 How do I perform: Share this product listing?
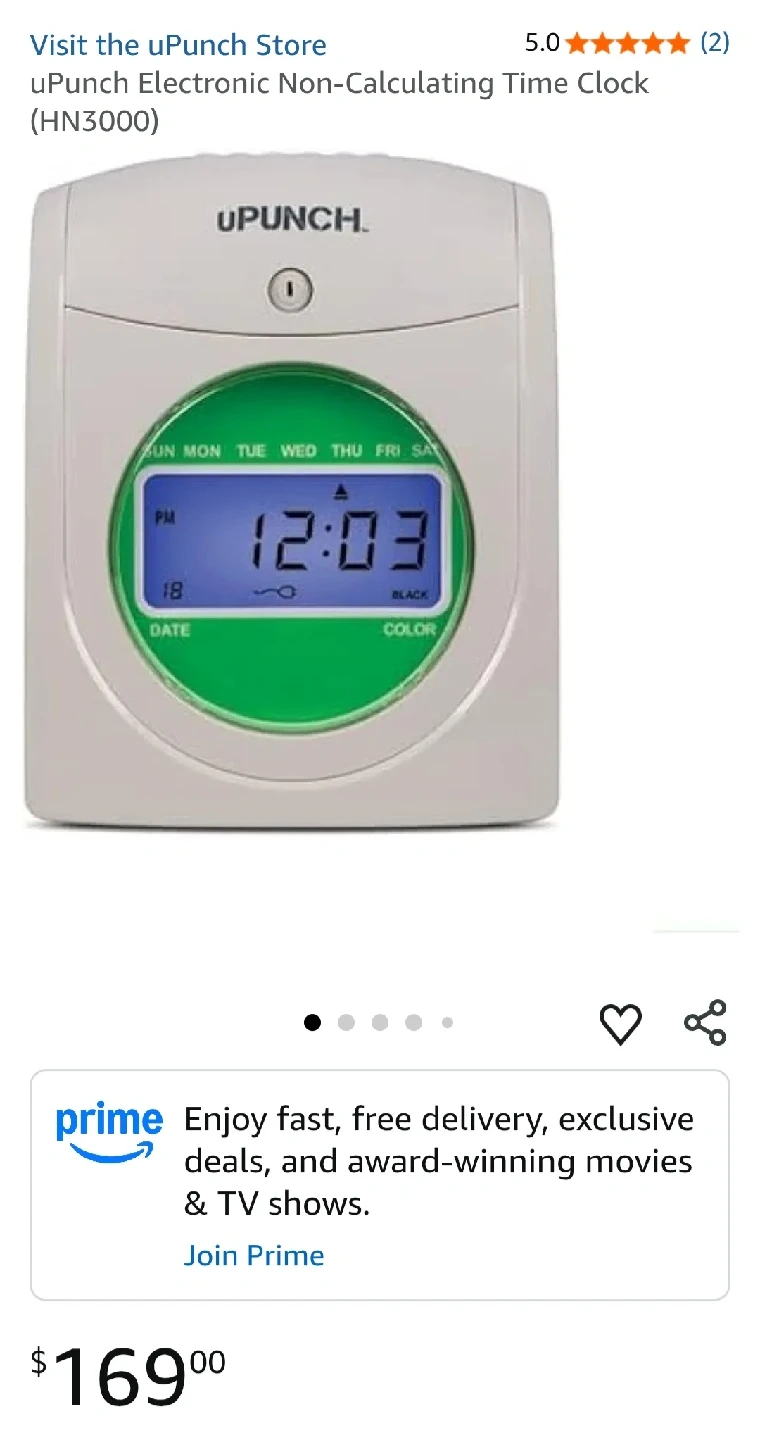[x=705, y=1023]
